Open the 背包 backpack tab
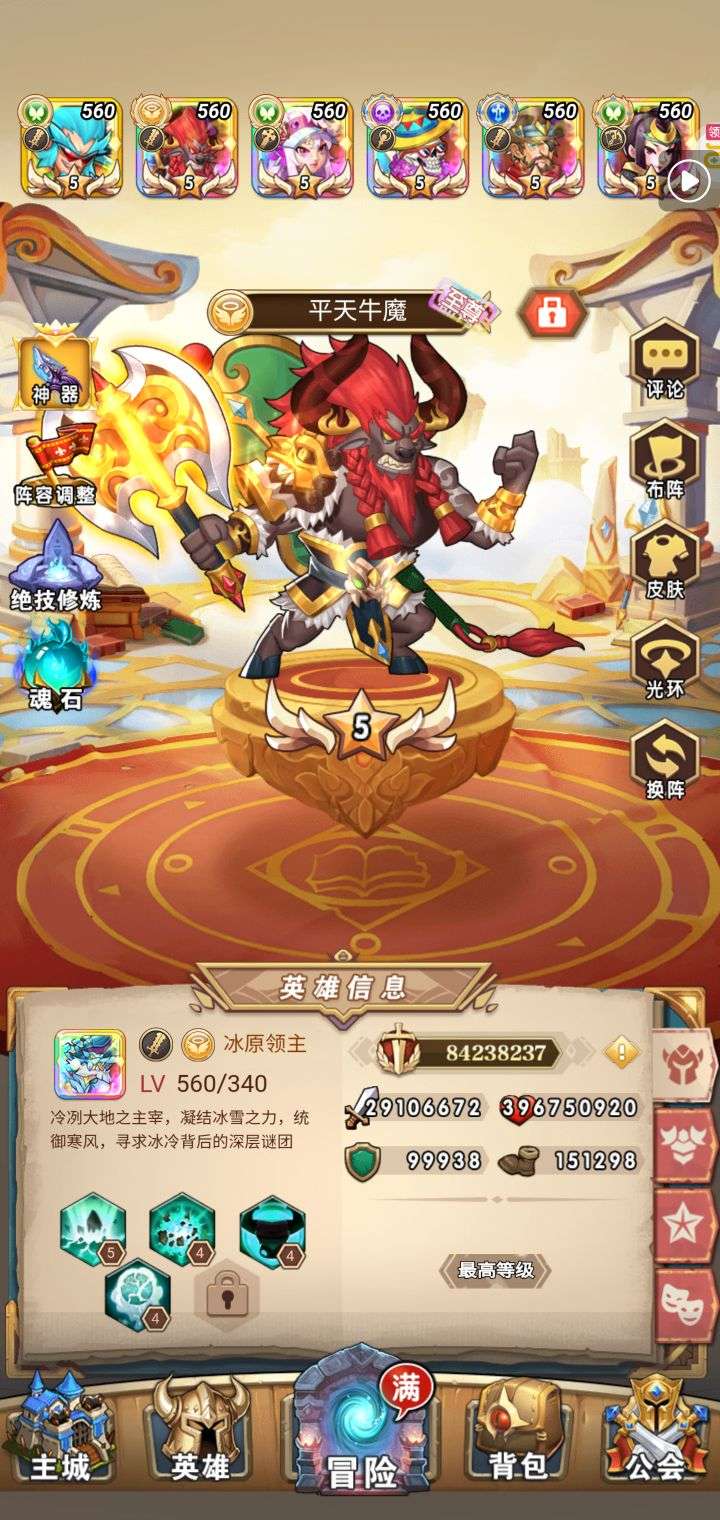This screenshot has height=1520, width=720. pos(518,1429)
